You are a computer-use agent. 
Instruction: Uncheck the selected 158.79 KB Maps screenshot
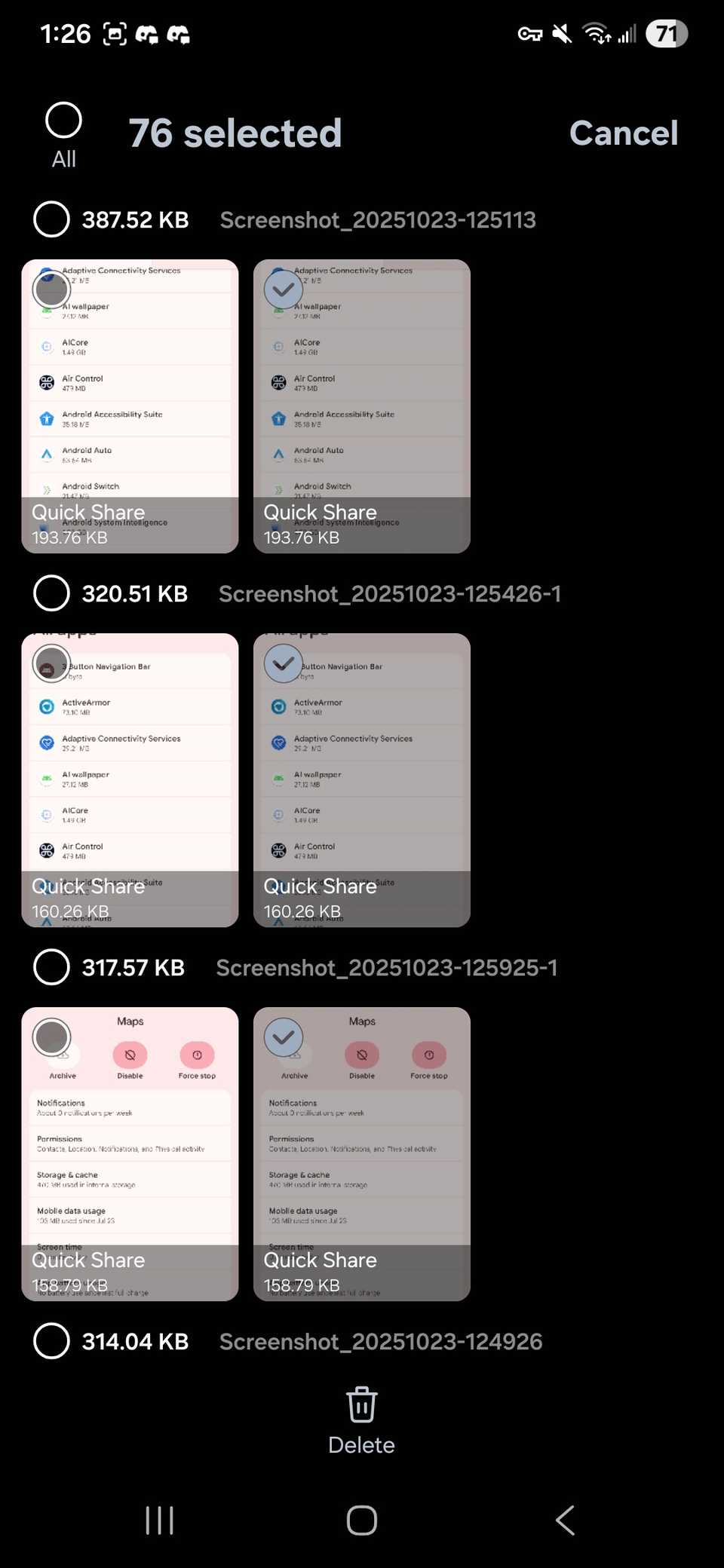[x=284, y=1037]
